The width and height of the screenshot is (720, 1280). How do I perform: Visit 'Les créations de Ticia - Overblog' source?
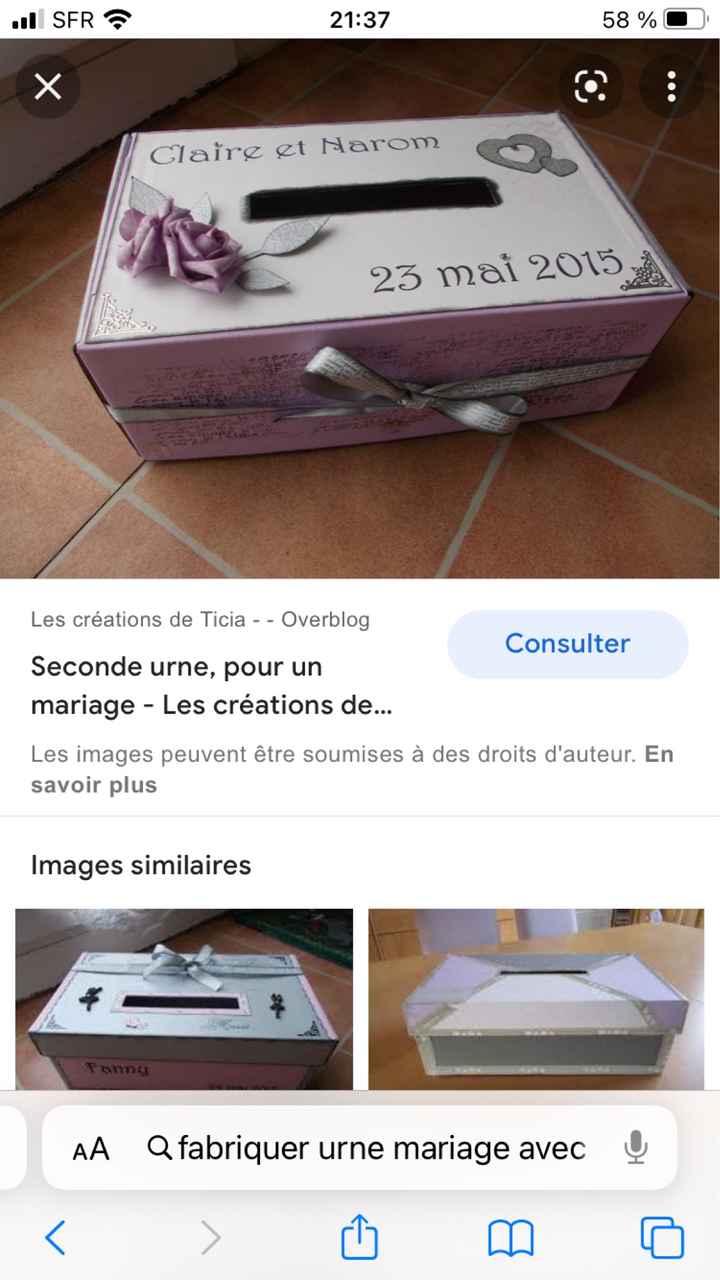click(x=201, y=620)
